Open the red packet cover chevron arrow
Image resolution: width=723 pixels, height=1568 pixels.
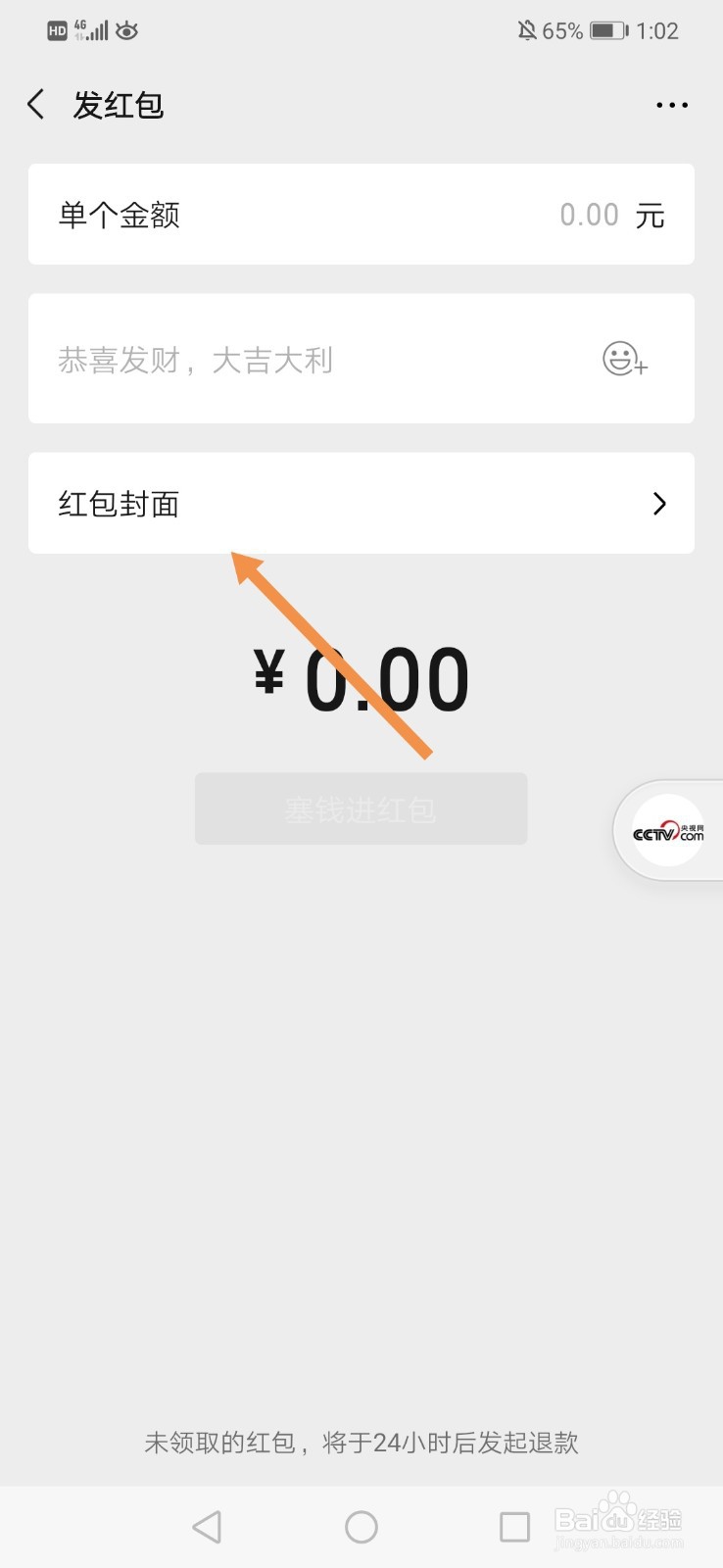tap(658, 504)
